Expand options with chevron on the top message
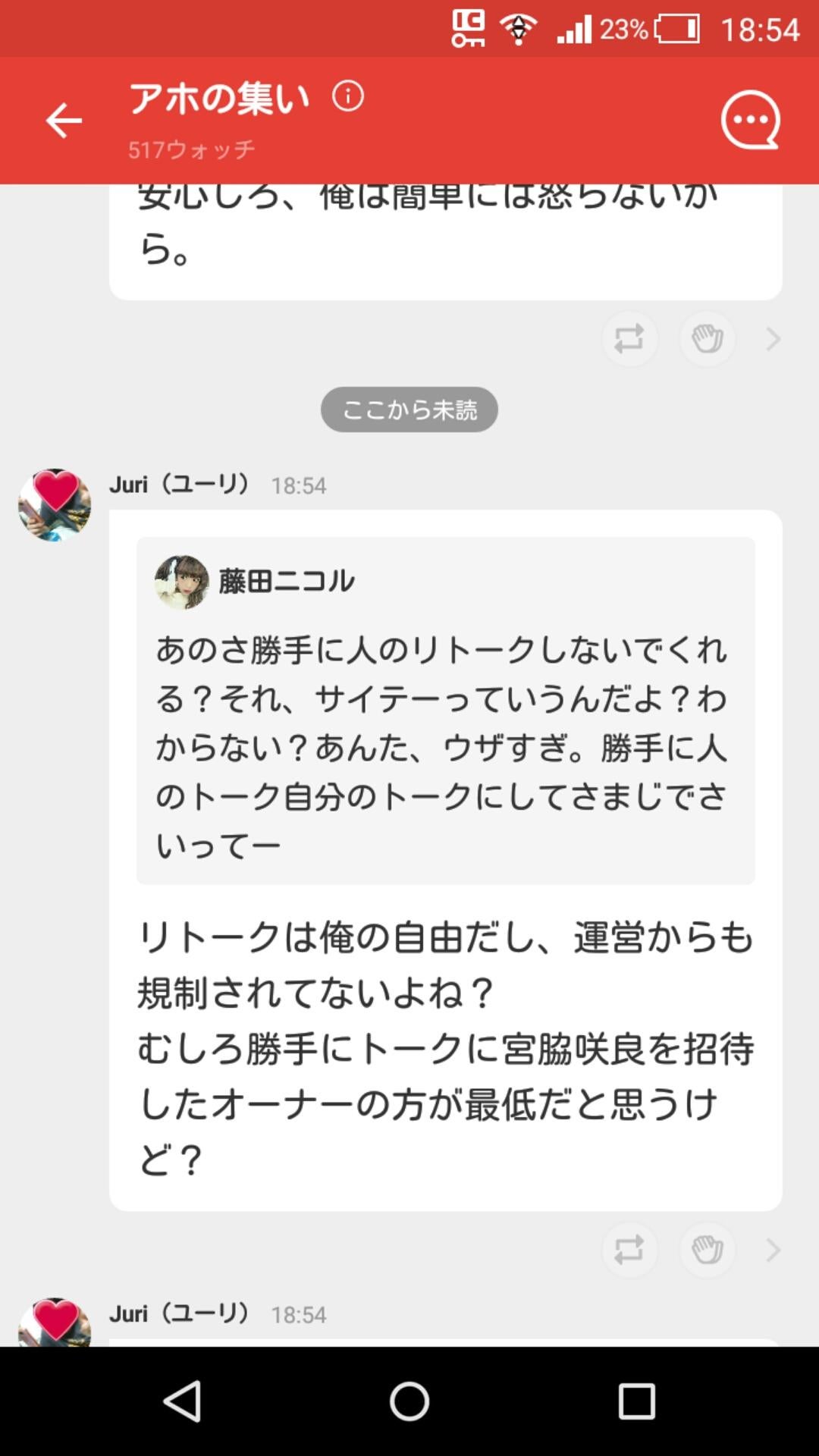 773,339
